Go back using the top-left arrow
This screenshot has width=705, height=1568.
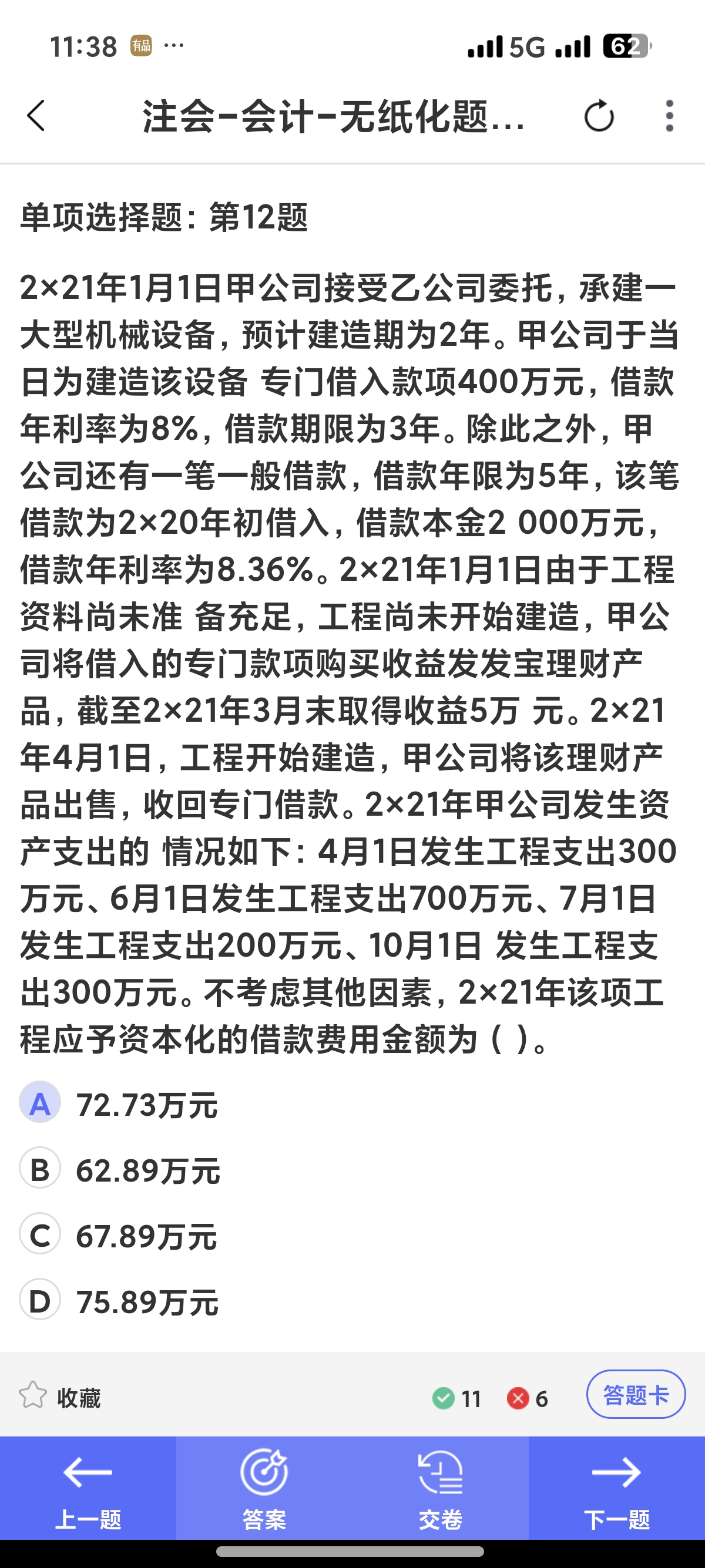[36, 116]
